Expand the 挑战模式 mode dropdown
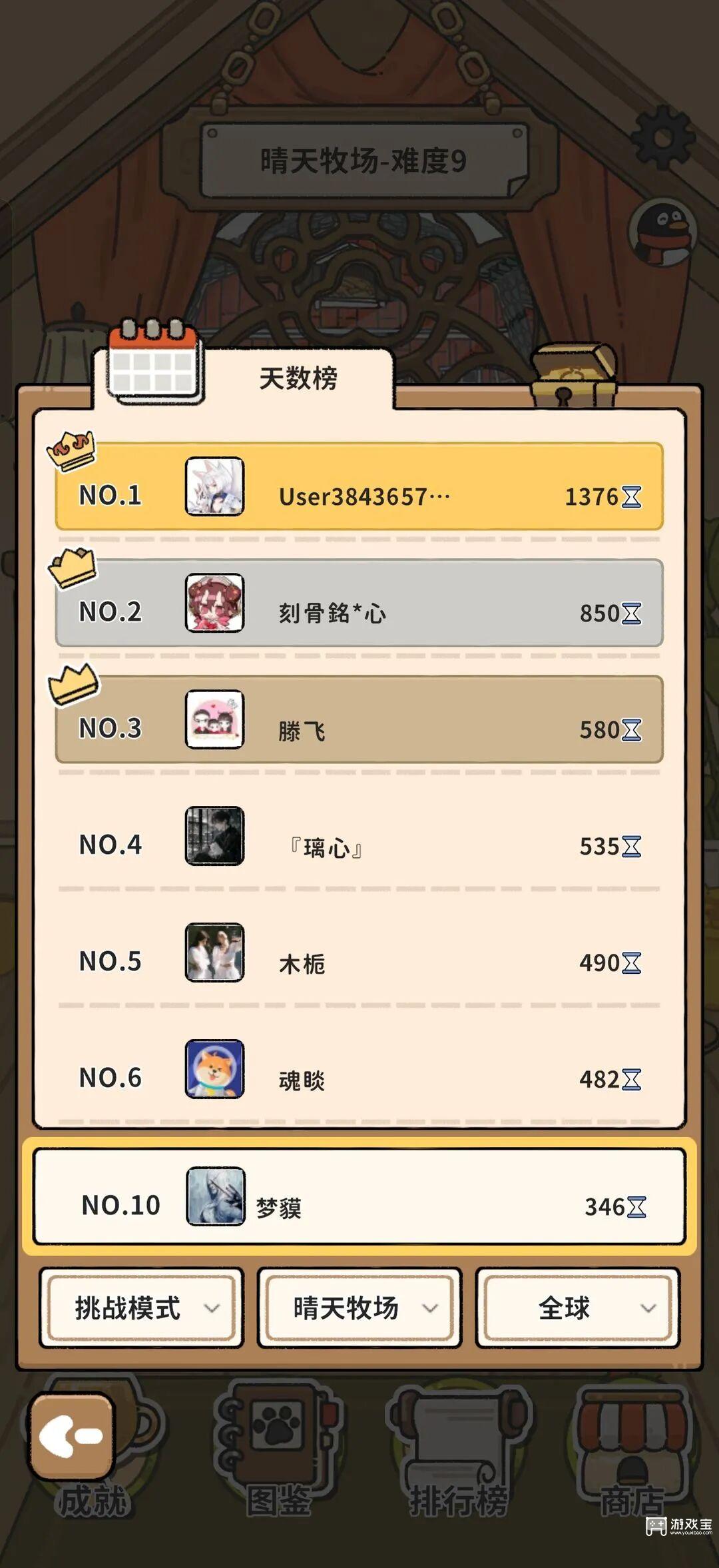Image resolution: width=719 pixels, height=1568 pixels. (142, 1308)
